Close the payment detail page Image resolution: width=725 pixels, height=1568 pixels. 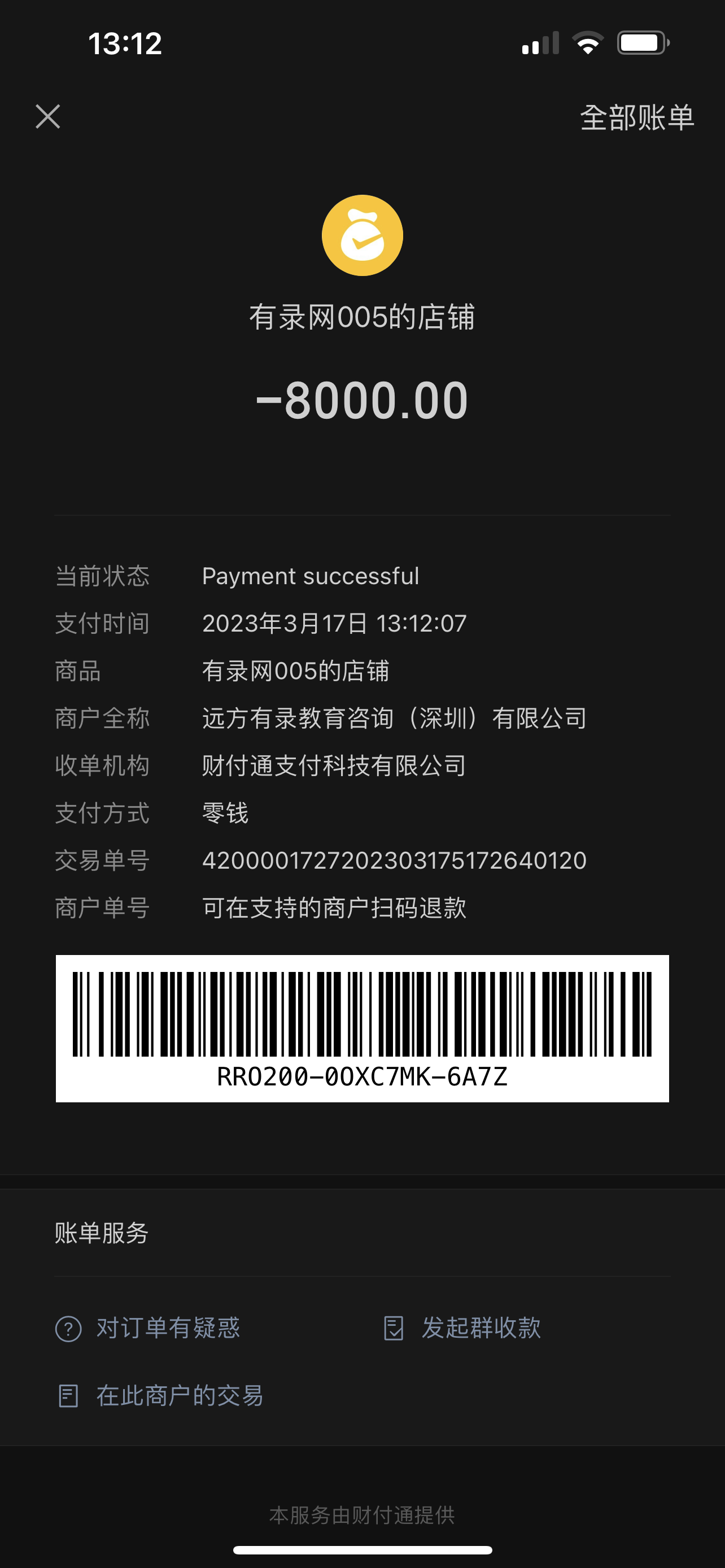pos(47,116)
